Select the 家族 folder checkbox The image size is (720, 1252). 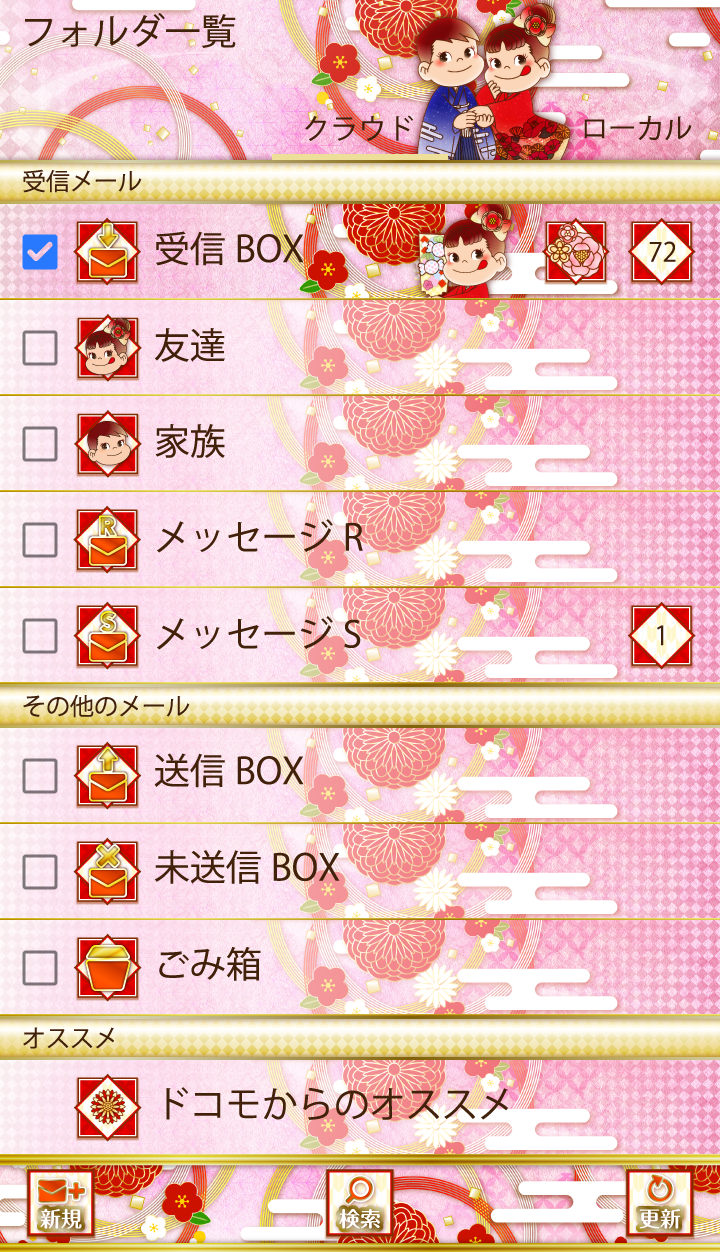click(40, 443)
